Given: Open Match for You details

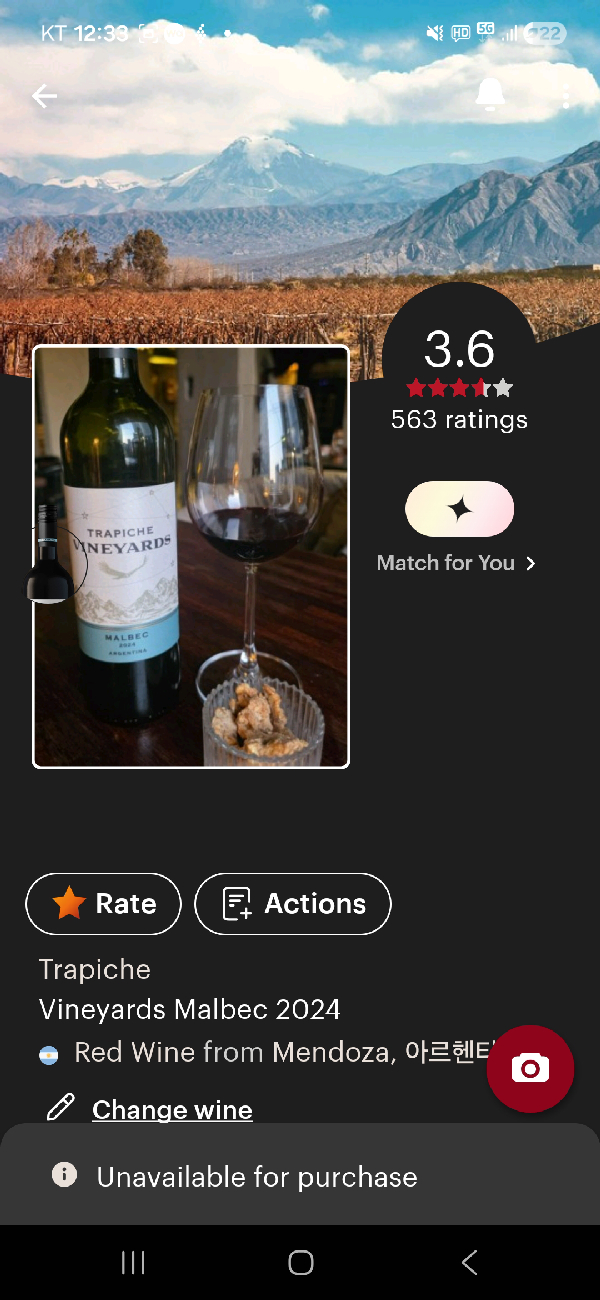Looking at the screenshot, I should click(456, 563).
